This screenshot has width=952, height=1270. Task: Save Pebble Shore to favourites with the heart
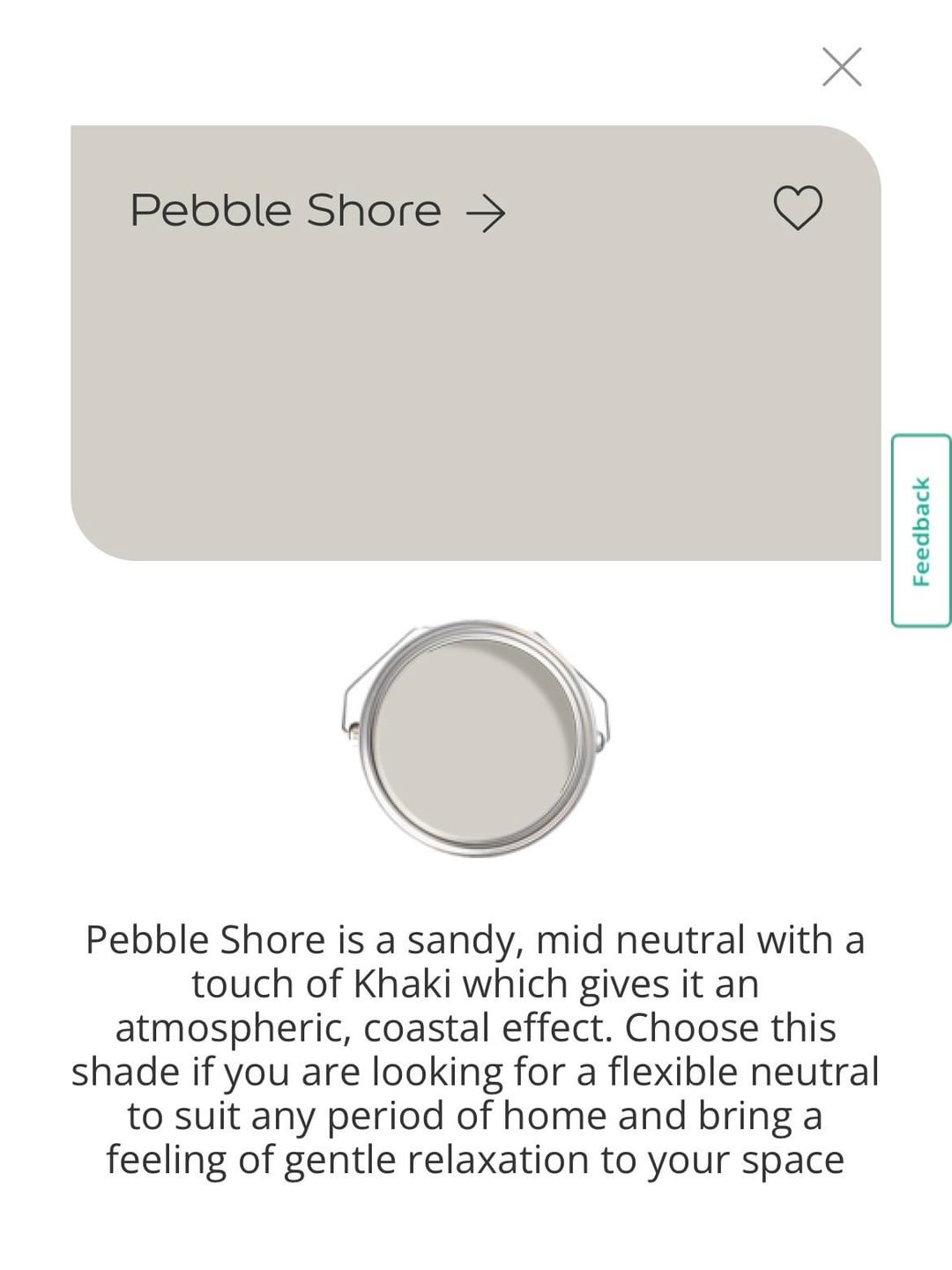[798, 208]
